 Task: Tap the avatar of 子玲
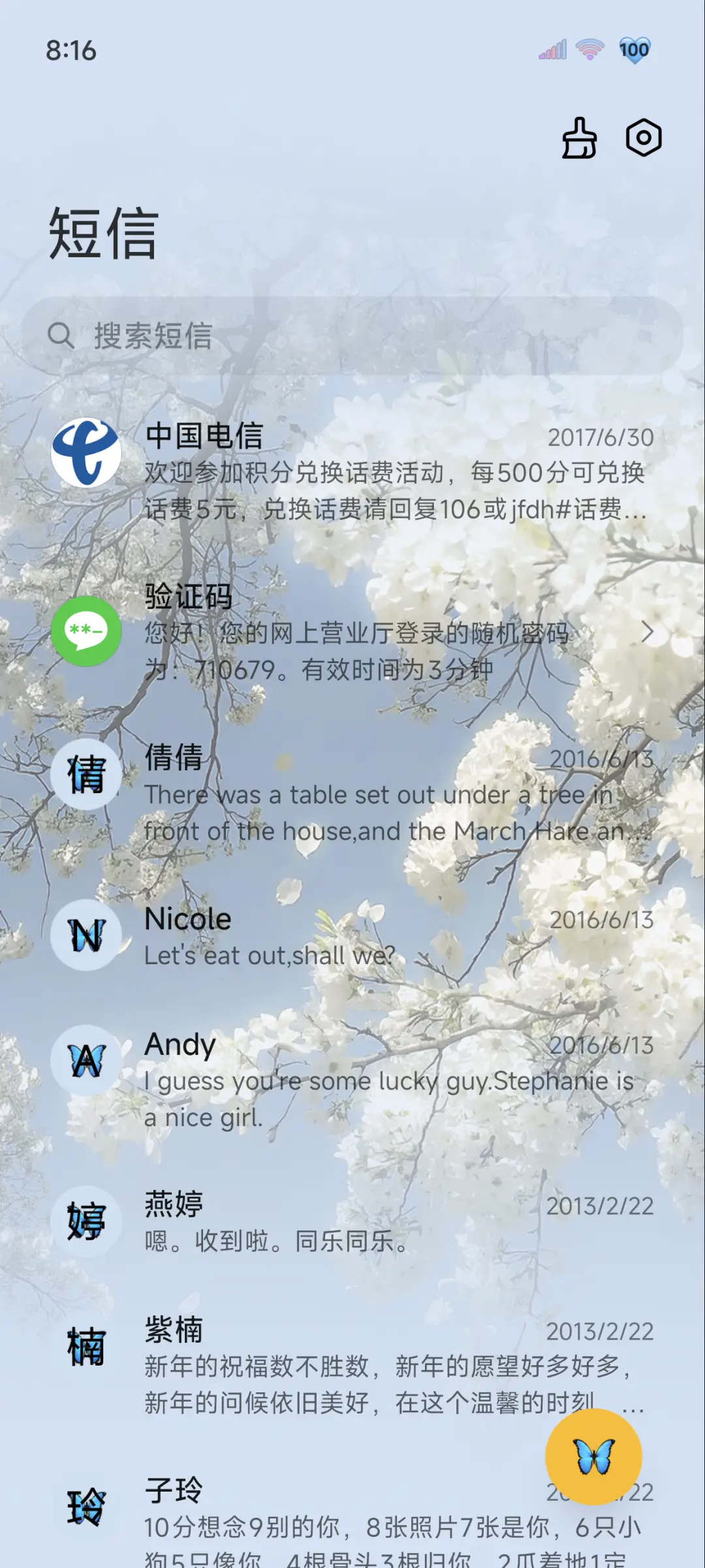(86, 1508)
